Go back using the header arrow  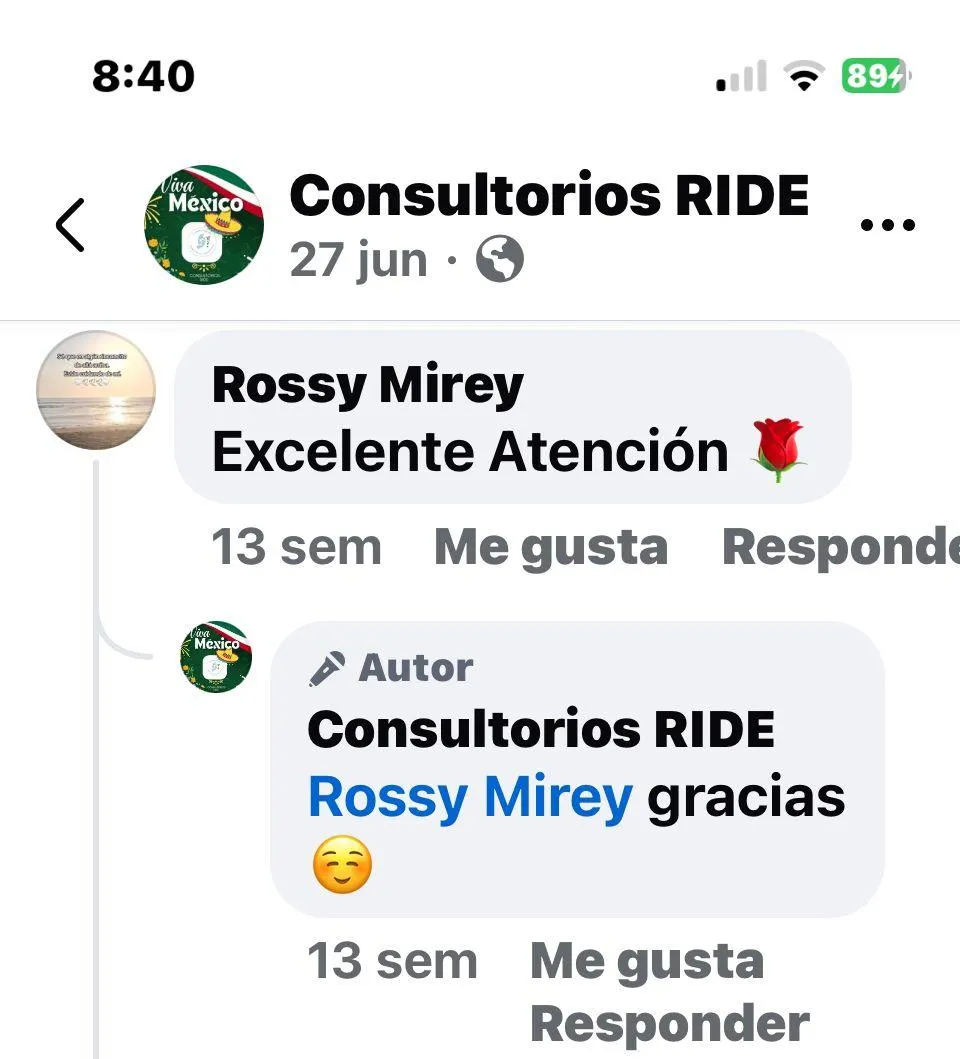coord(70,225)
